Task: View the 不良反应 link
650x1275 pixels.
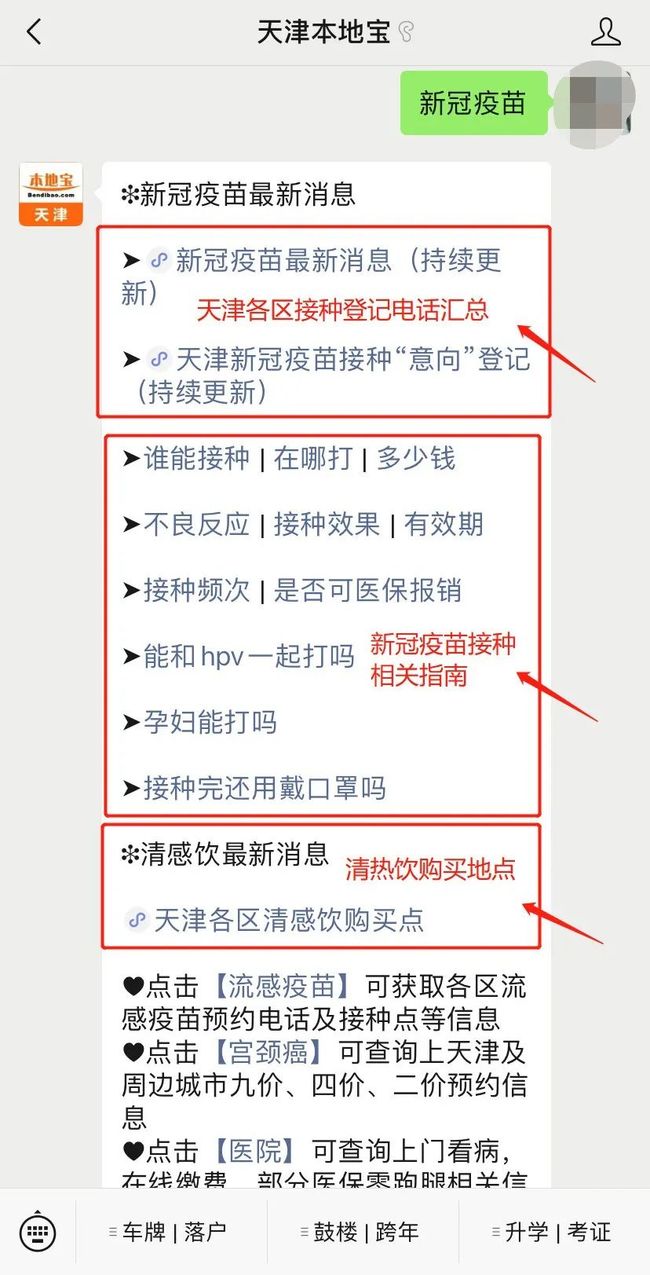Action: pos(196,524)
